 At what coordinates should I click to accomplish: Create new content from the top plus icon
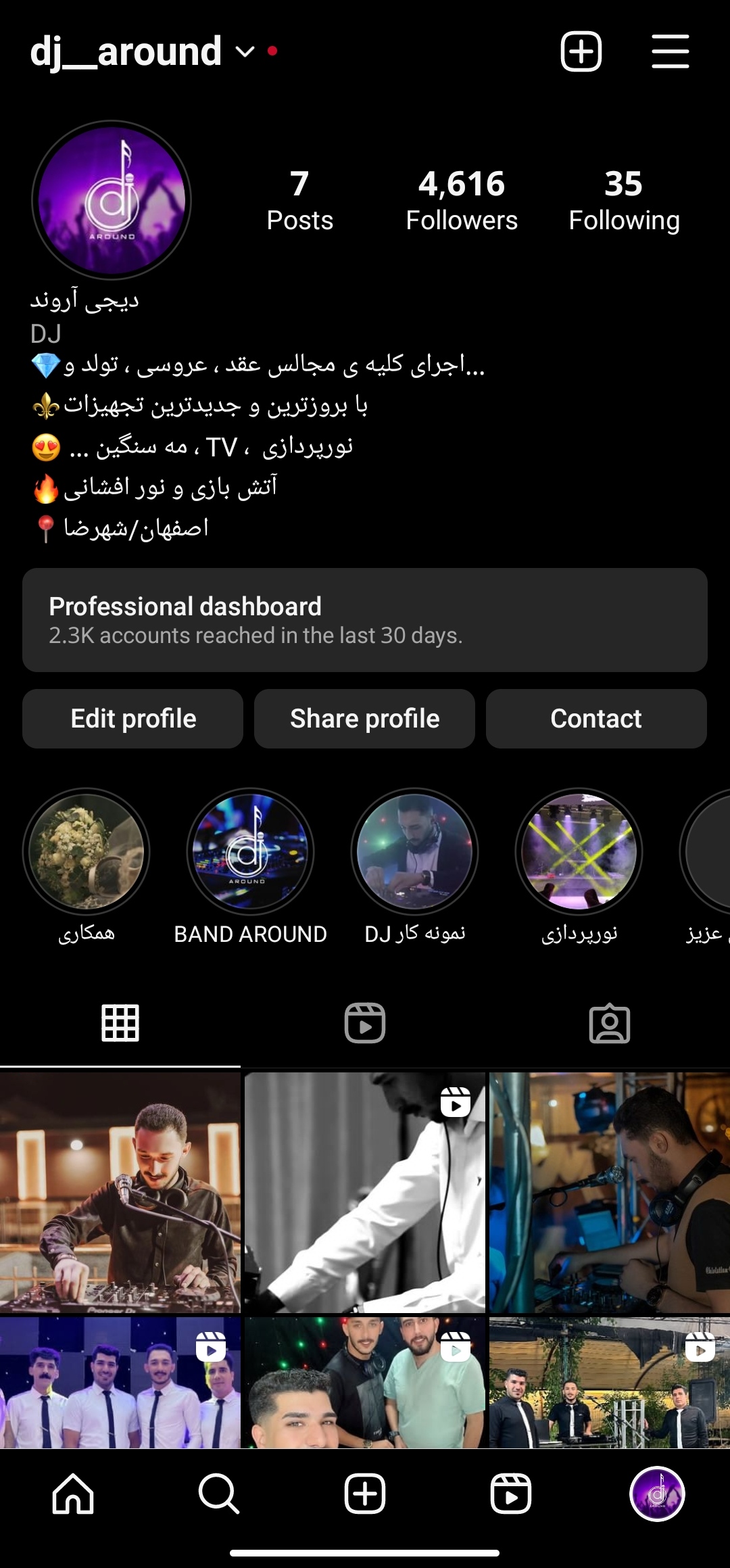pyautogui.click(x=581, y=51)
